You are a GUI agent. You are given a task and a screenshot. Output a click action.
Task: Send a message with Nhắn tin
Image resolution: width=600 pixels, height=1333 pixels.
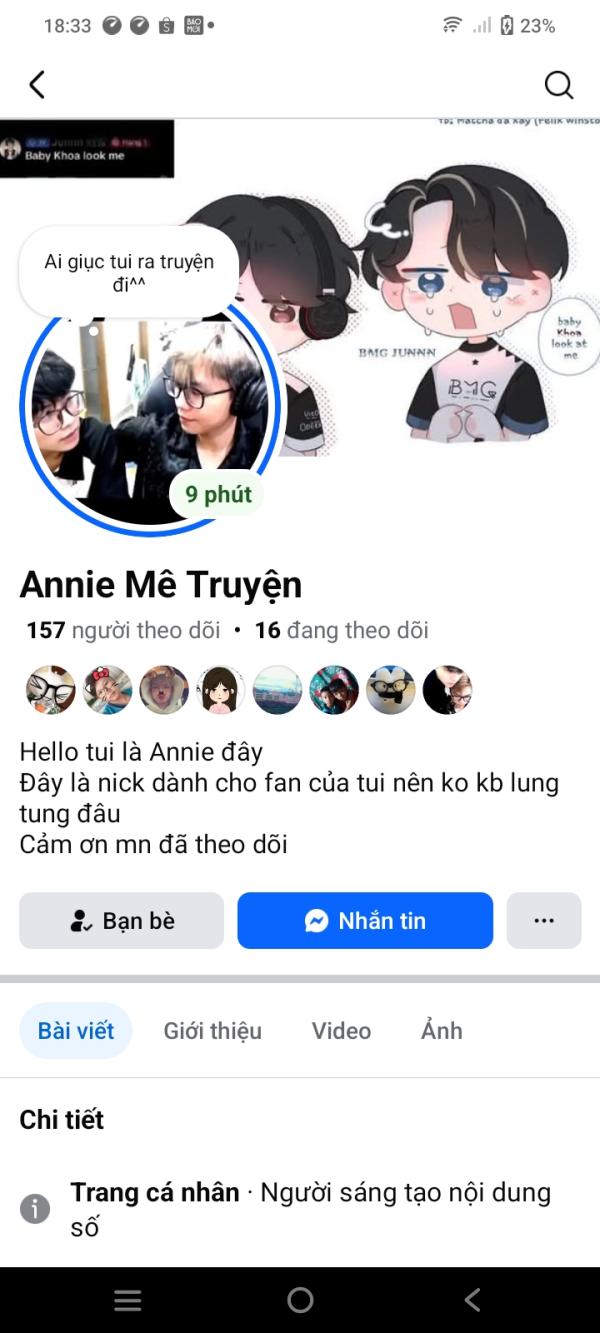coord(365,920)
